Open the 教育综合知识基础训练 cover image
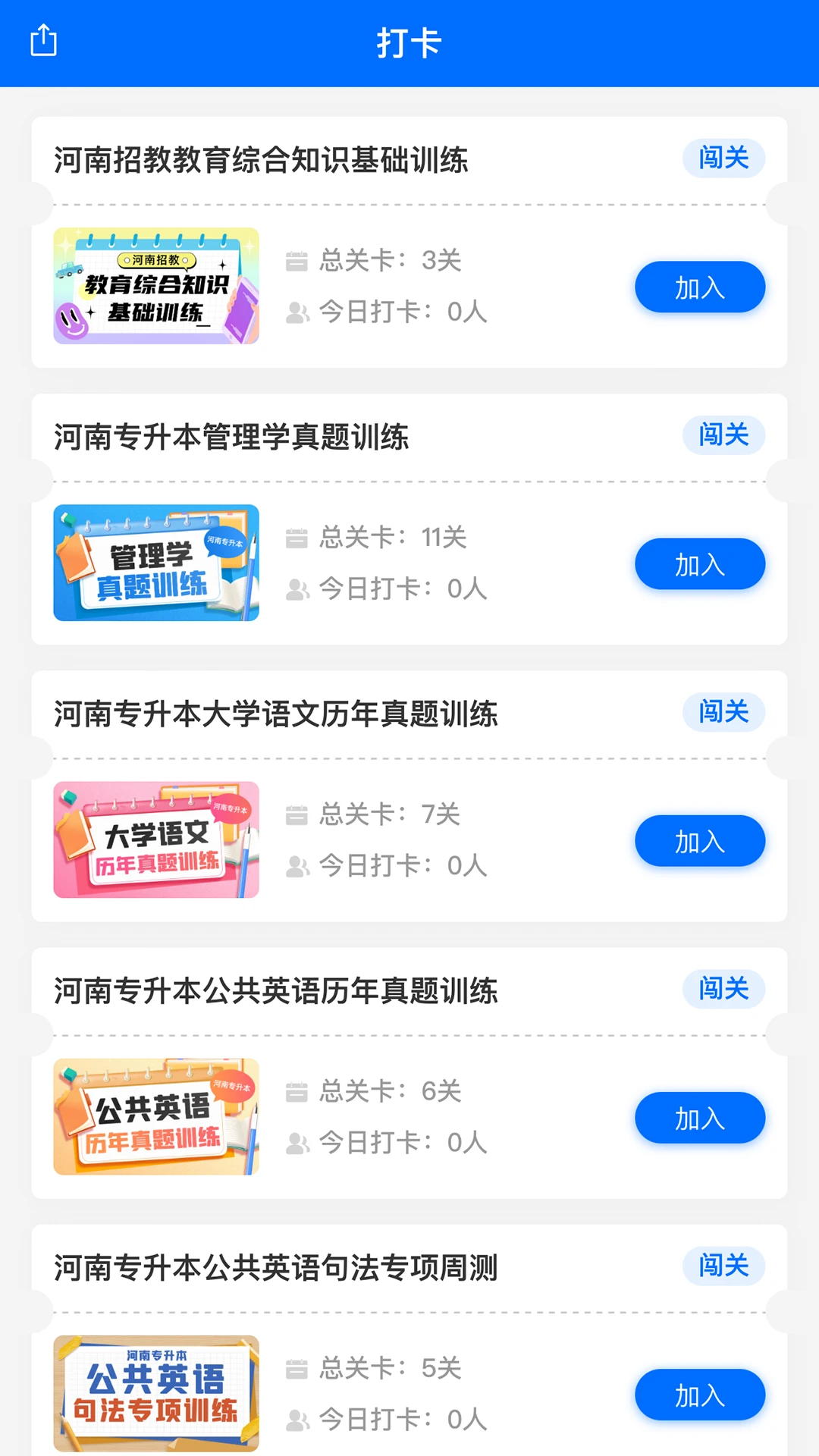Screen dimensions: 819x1456 point(155,284)
